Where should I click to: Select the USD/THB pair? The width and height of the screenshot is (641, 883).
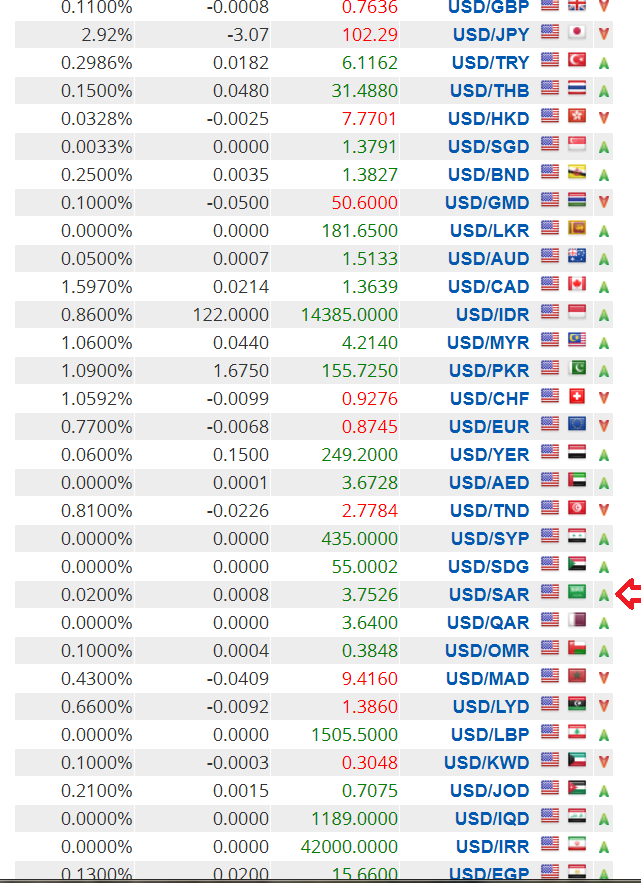tap(489, 91)
